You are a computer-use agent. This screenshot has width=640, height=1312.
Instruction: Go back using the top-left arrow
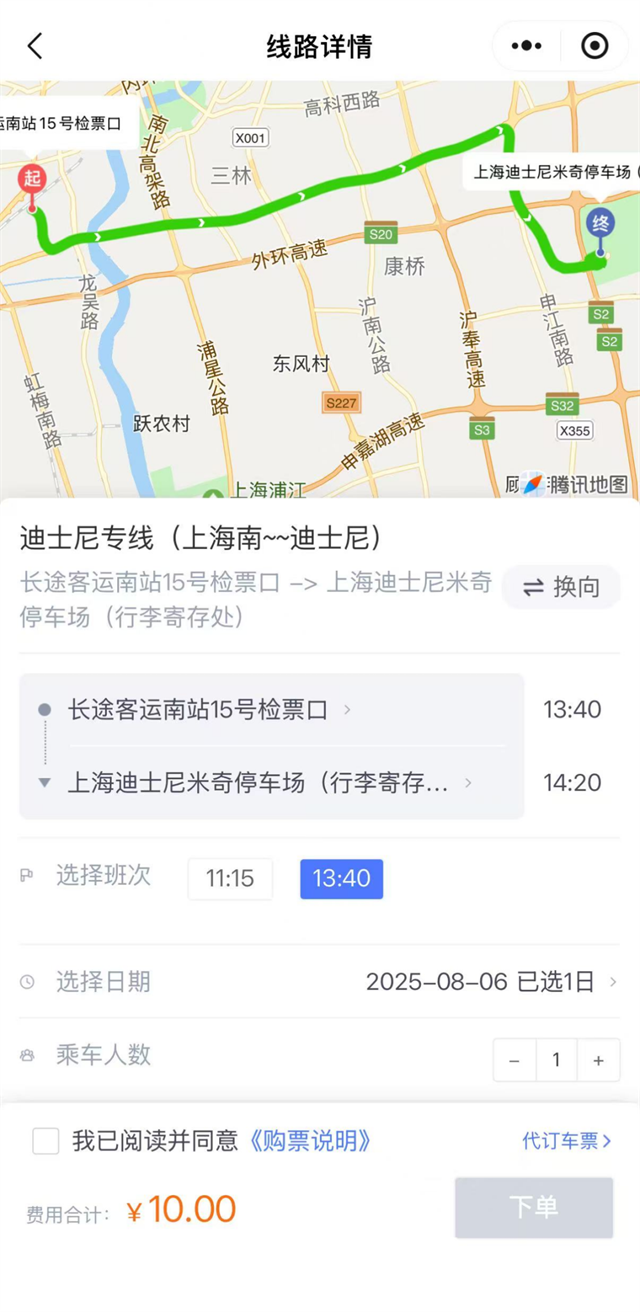[x=35, y=46]
